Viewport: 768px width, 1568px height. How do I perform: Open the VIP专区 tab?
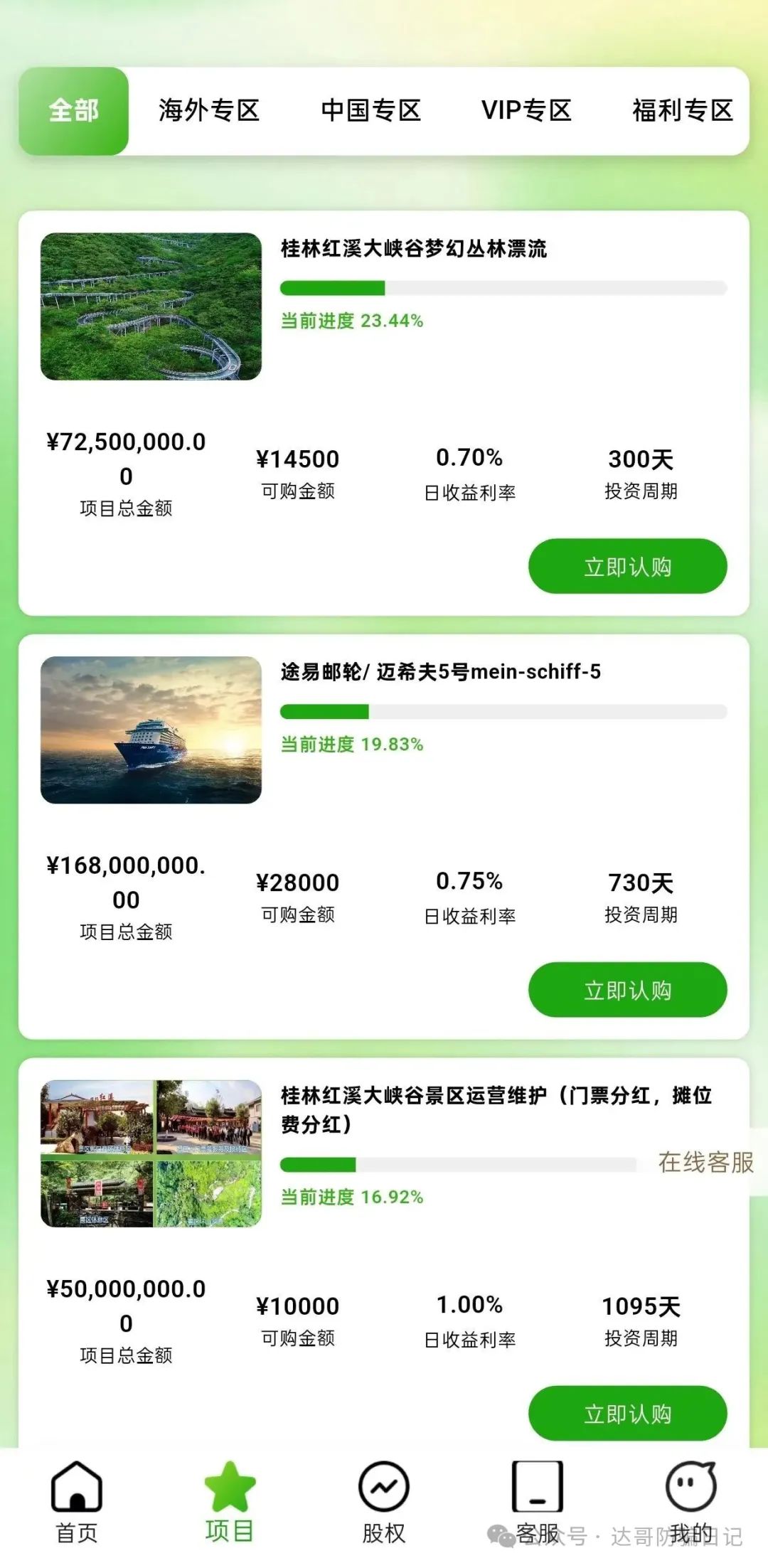click(x=526, y=111)
